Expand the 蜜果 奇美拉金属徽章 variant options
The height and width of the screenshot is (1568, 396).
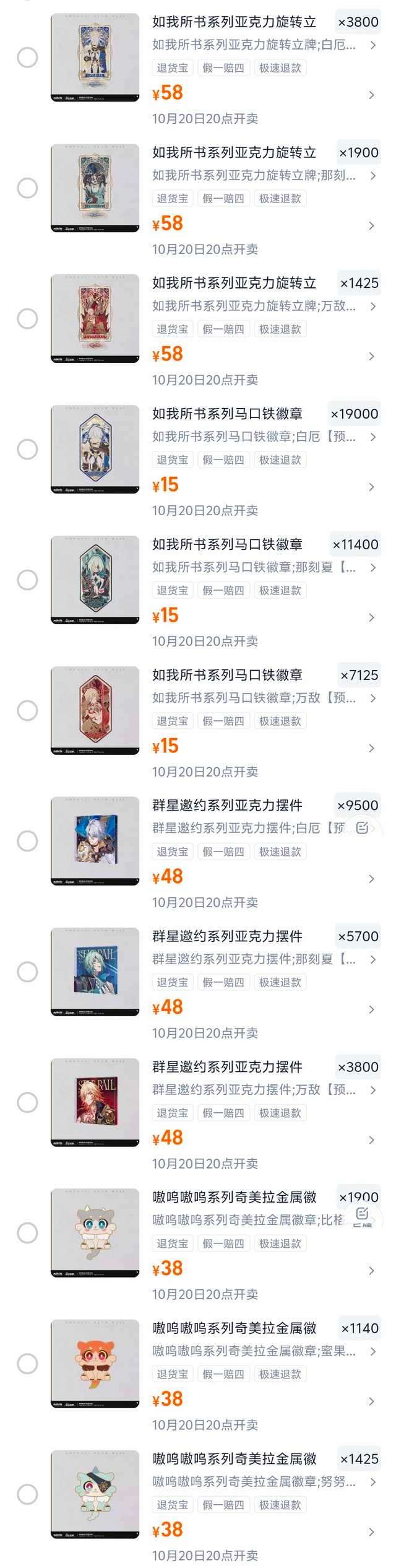[x=264, y=1351]
